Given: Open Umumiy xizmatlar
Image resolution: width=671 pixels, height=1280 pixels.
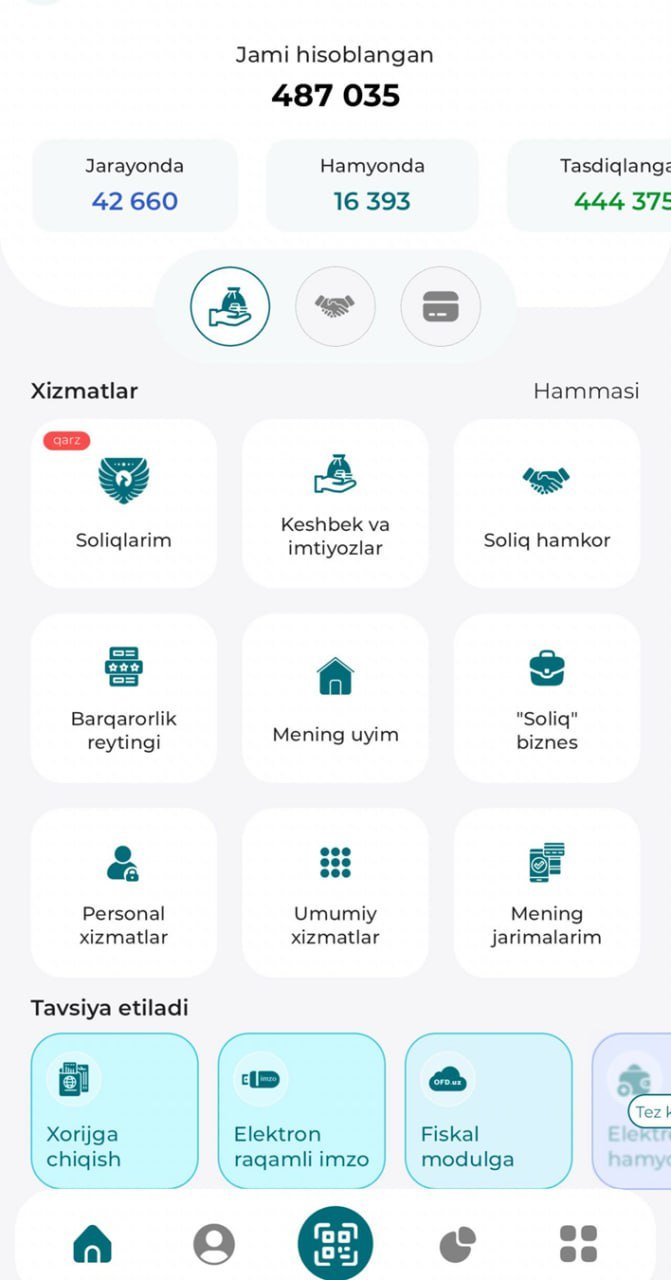Looking at the screenshot, I should pos(335,892).
